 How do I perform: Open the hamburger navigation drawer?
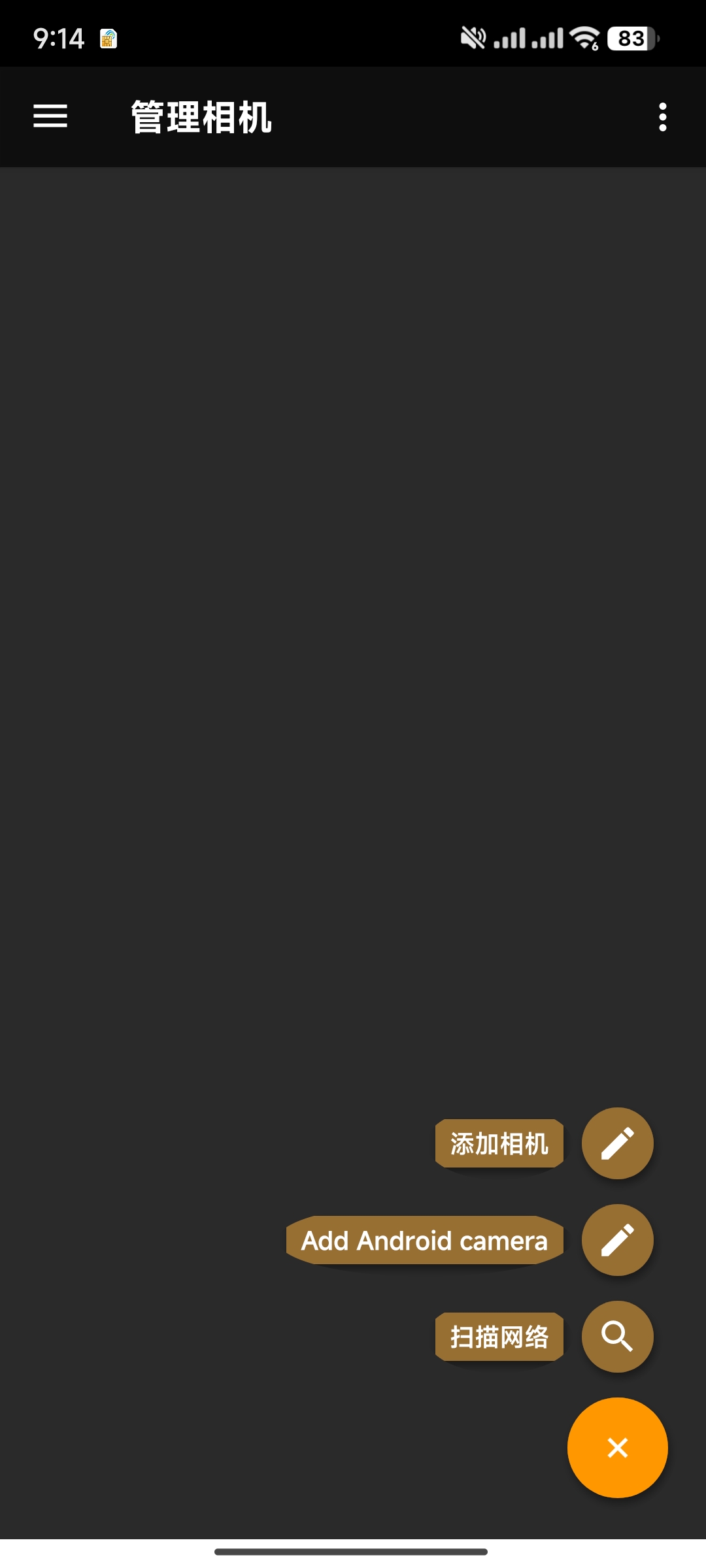coord(50,116)
